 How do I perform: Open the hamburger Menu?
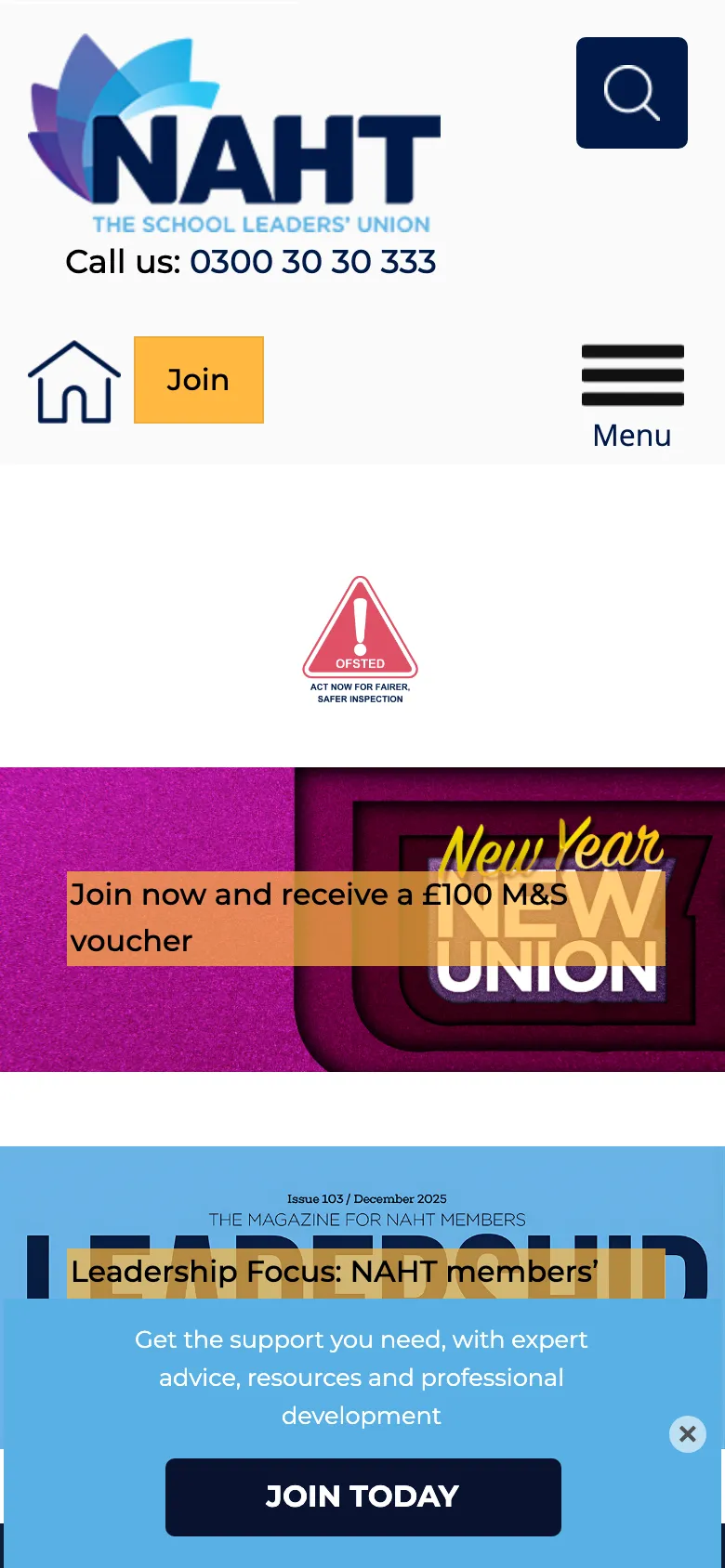pos(632,395)
